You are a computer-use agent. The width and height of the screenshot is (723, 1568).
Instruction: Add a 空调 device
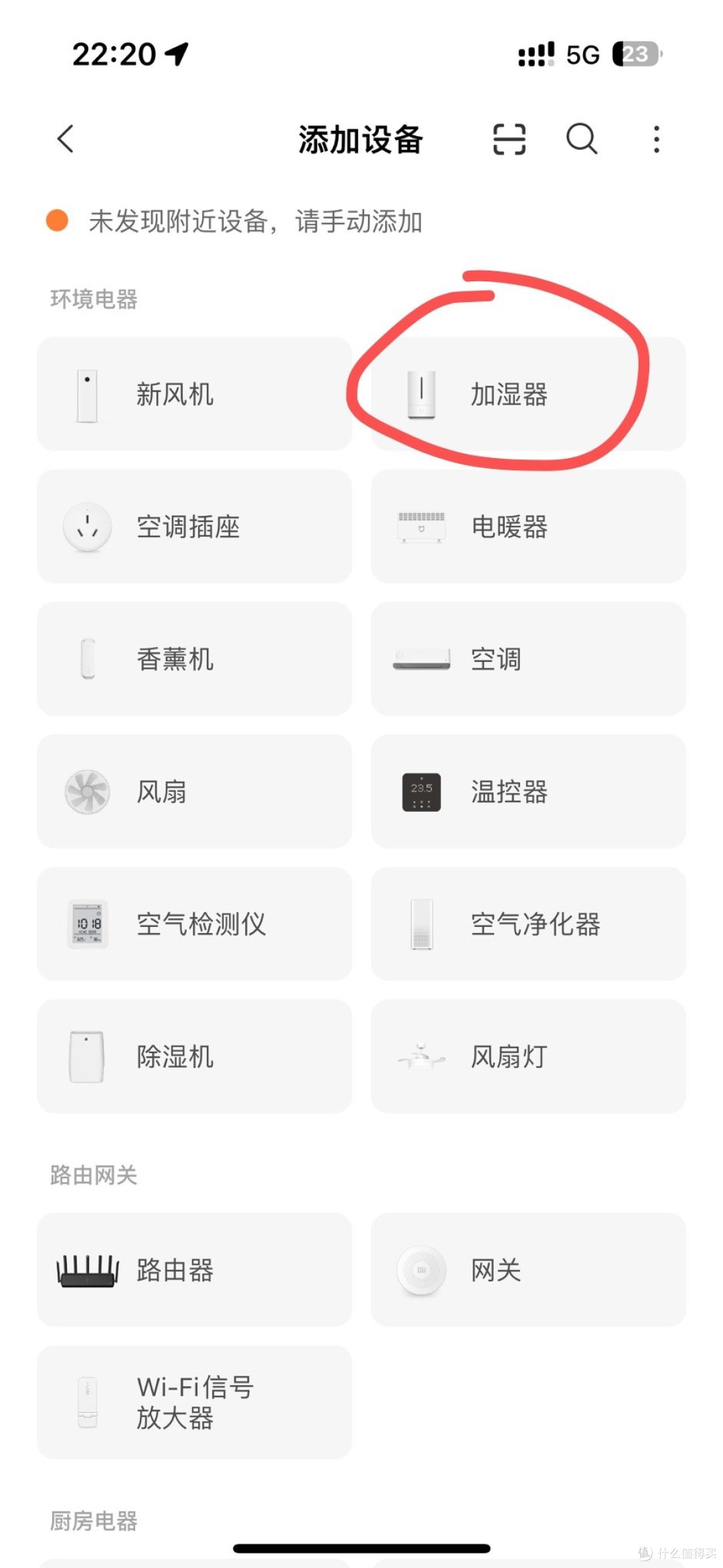528,659
